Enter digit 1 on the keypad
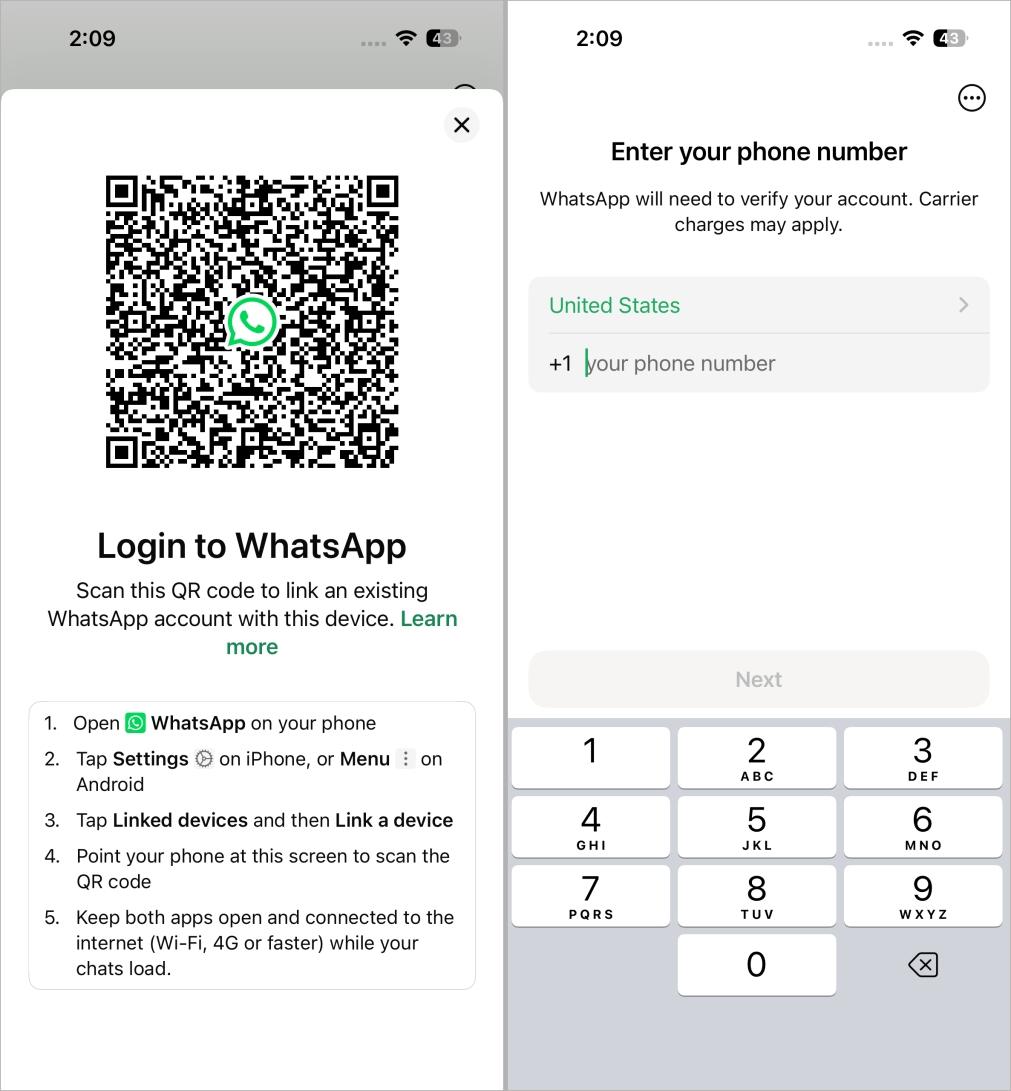Screen dimensions: 1011x1091 591,758
